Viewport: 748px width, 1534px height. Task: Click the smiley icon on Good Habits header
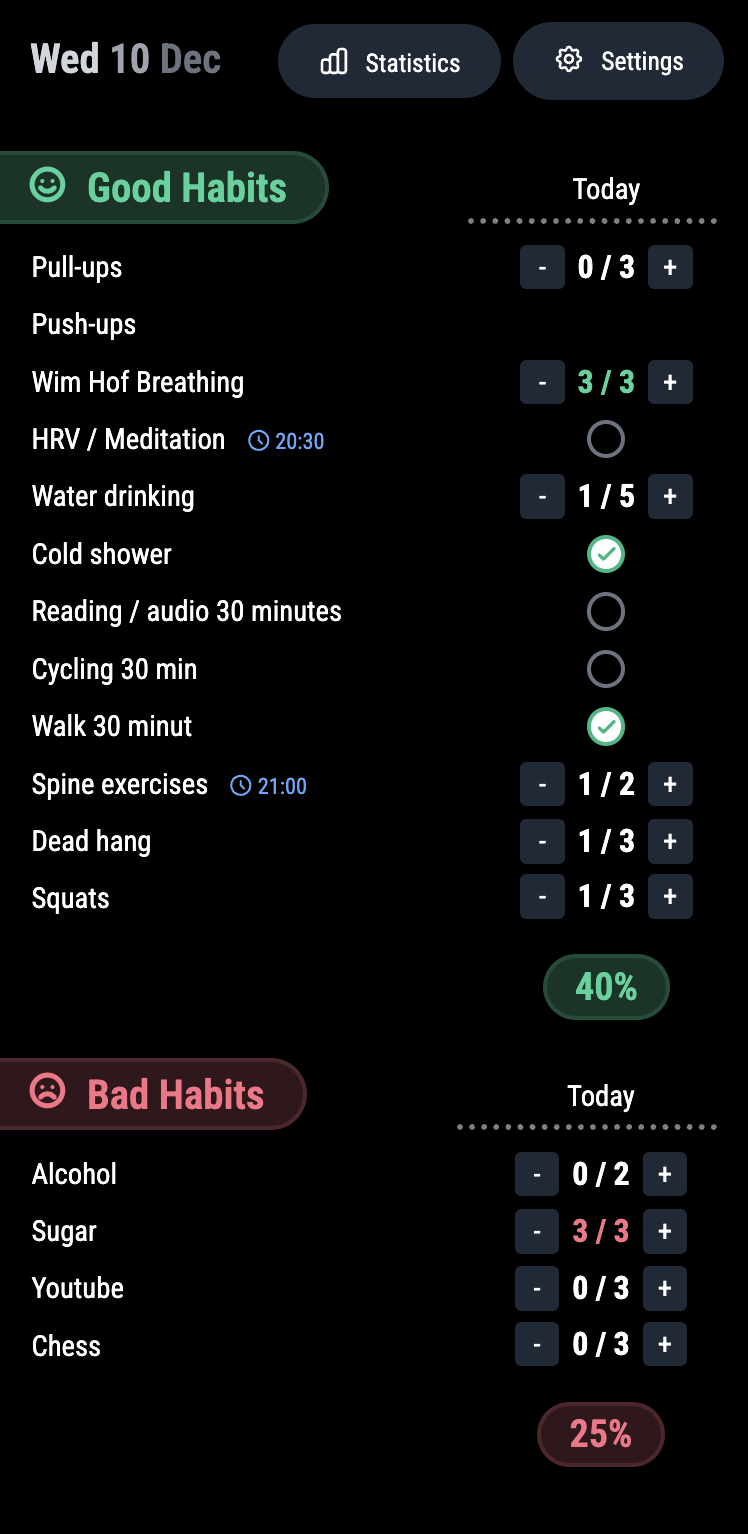pyautogui.click(x=46, y=186)
